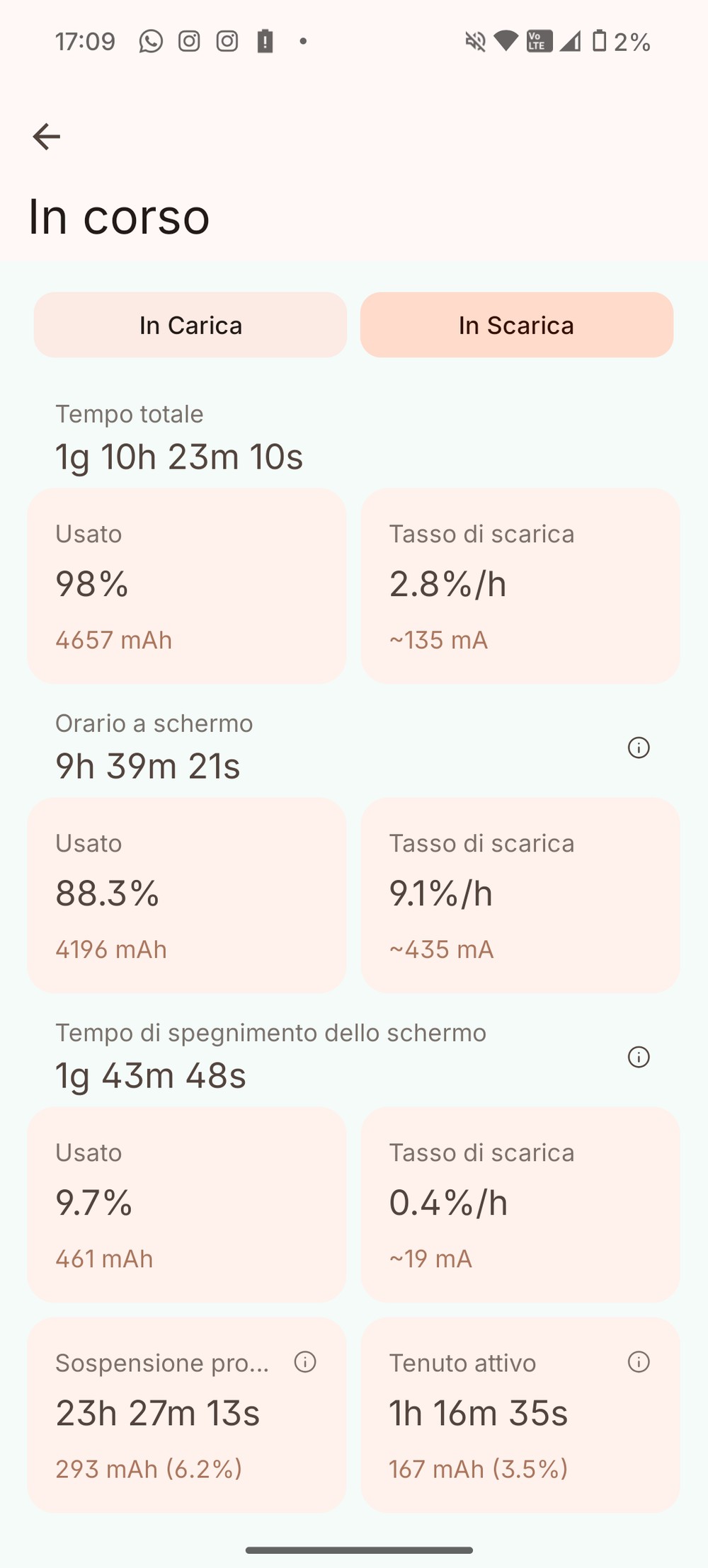Select the In Scarica tab
Viewport: 708px width, 1568px height.
pos(516,325)
